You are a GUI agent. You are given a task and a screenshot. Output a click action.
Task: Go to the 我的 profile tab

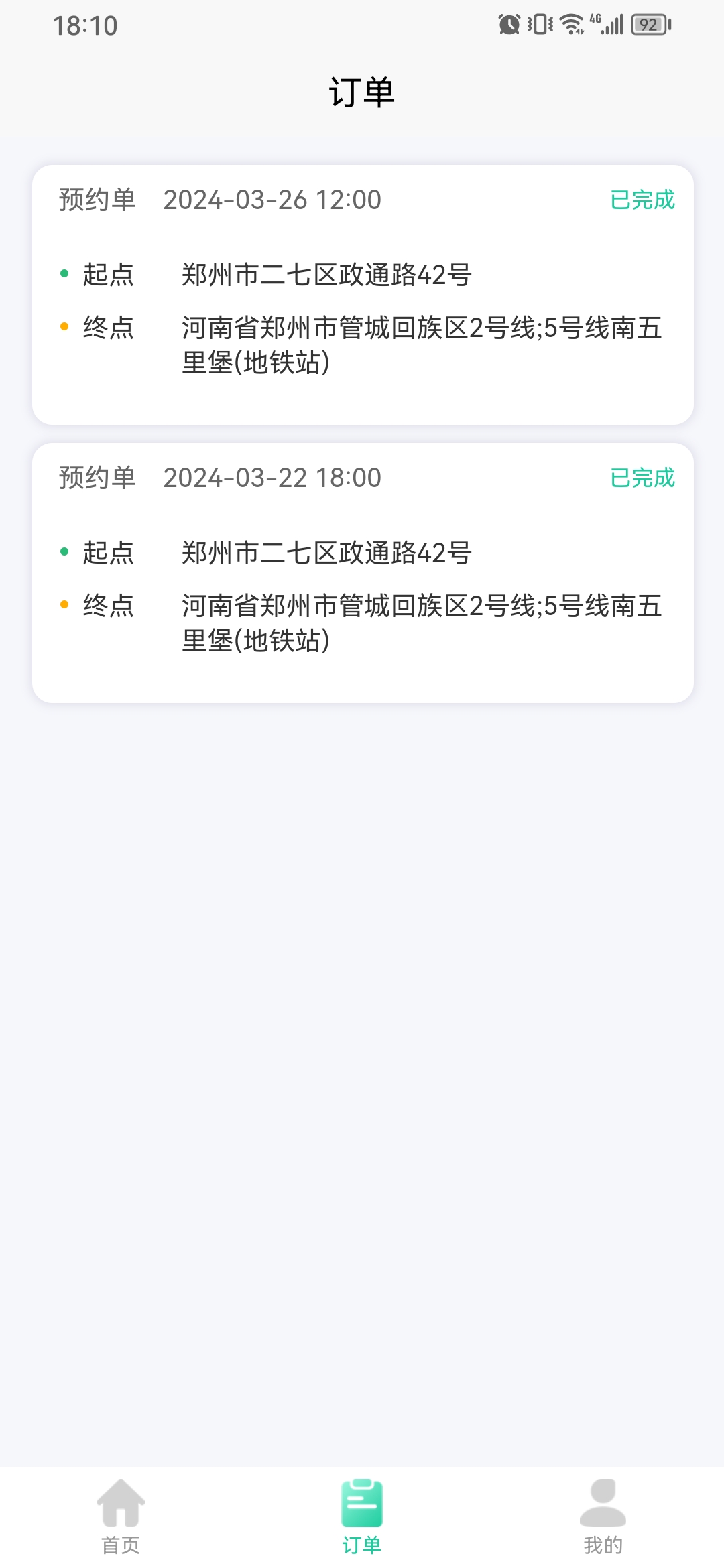603,1516
